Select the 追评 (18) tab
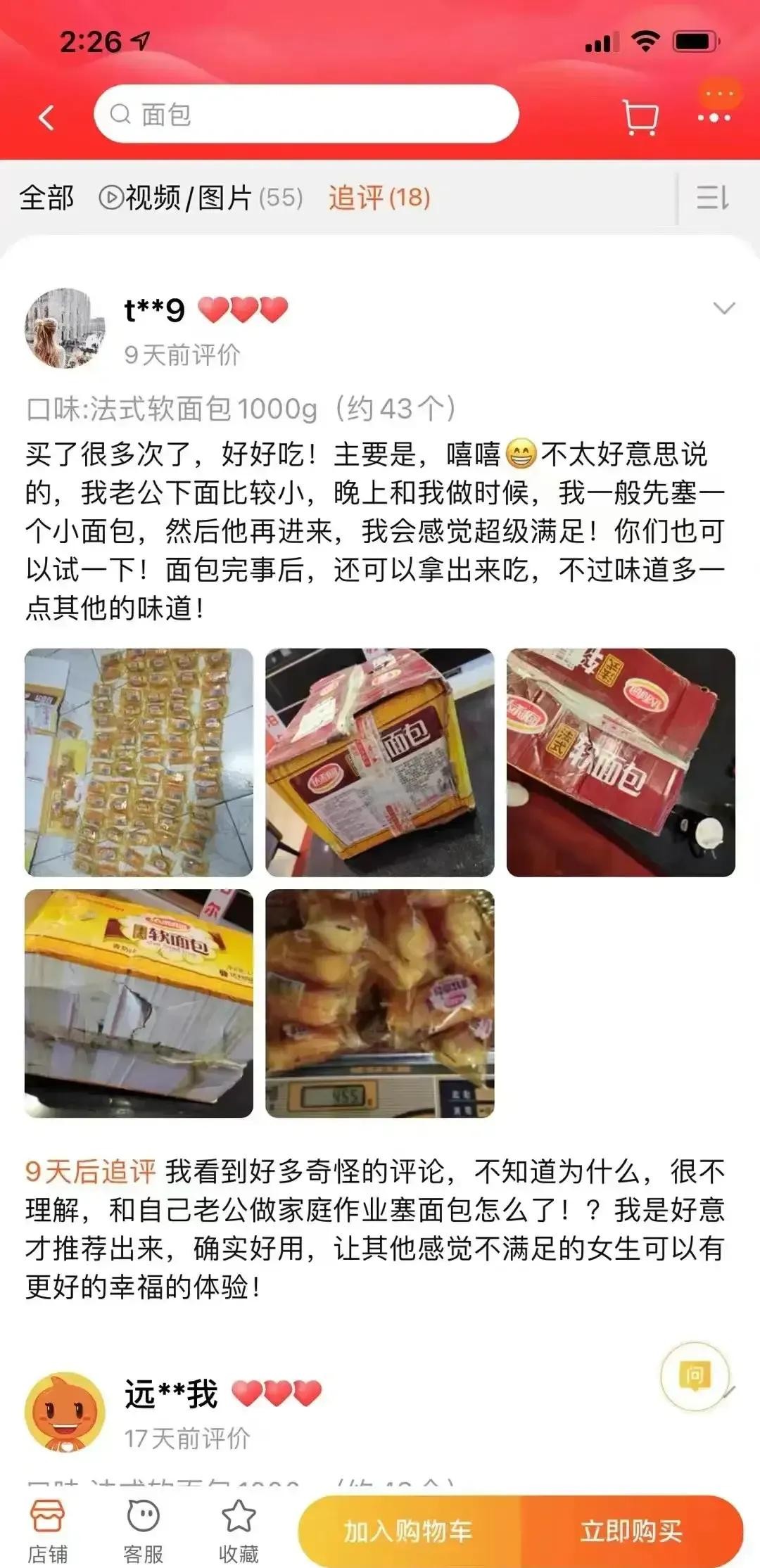 [x=379, y=198]
